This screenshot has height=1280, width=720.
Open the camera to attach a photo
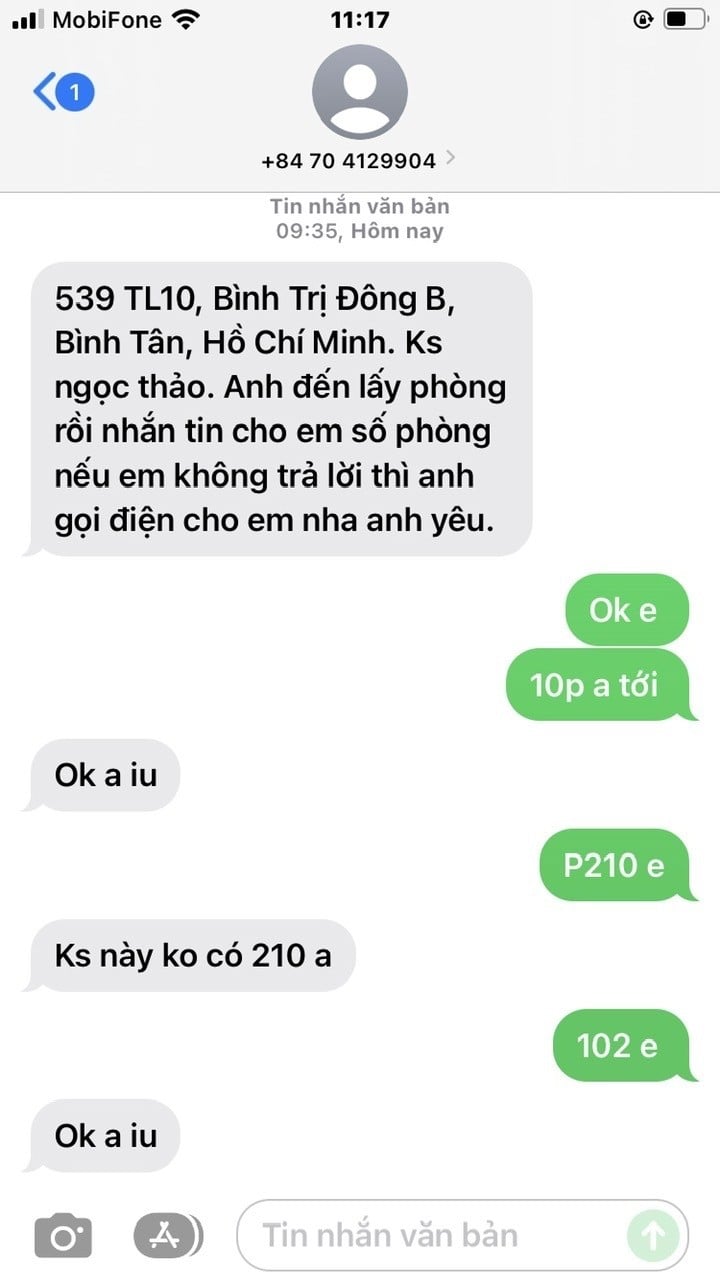[63, 1236]
